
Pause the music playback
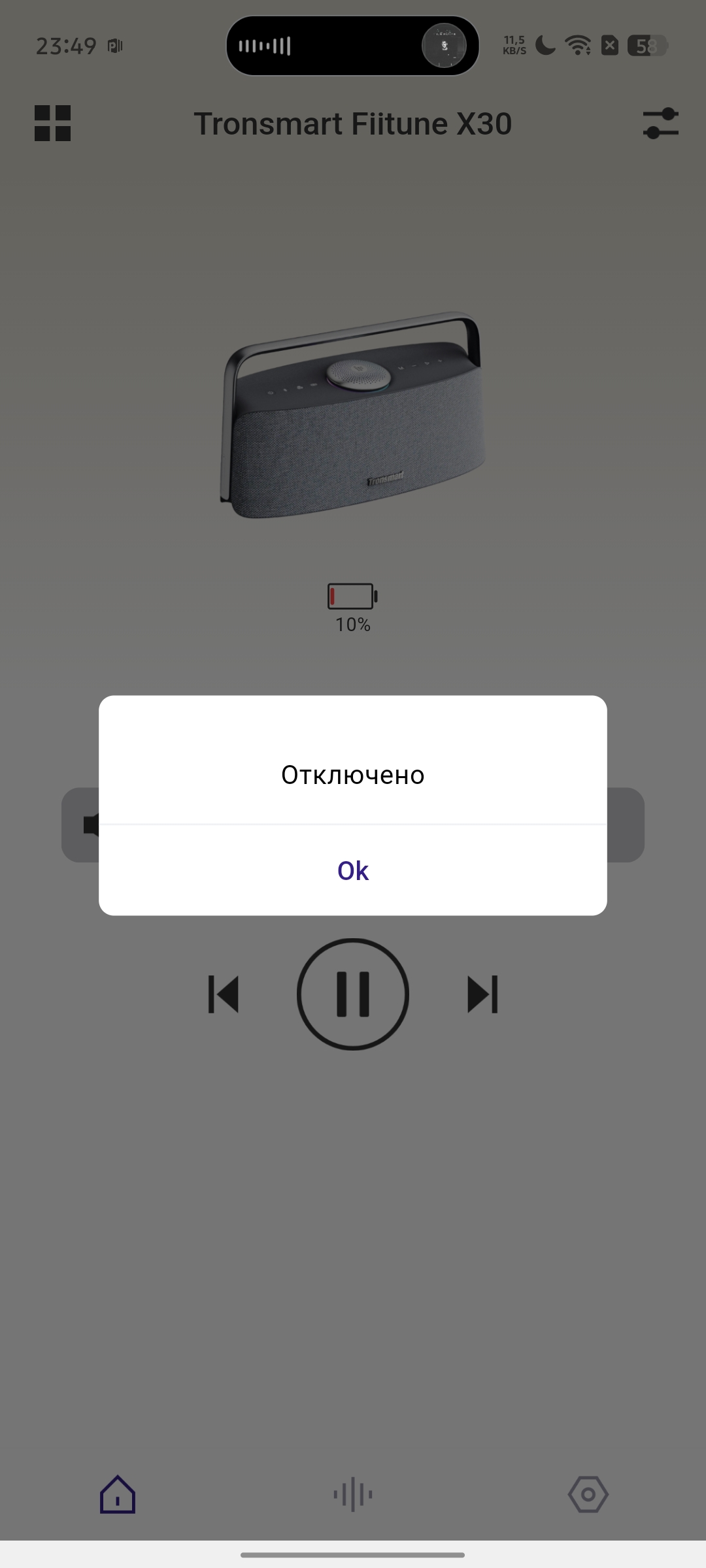(353, 994)
